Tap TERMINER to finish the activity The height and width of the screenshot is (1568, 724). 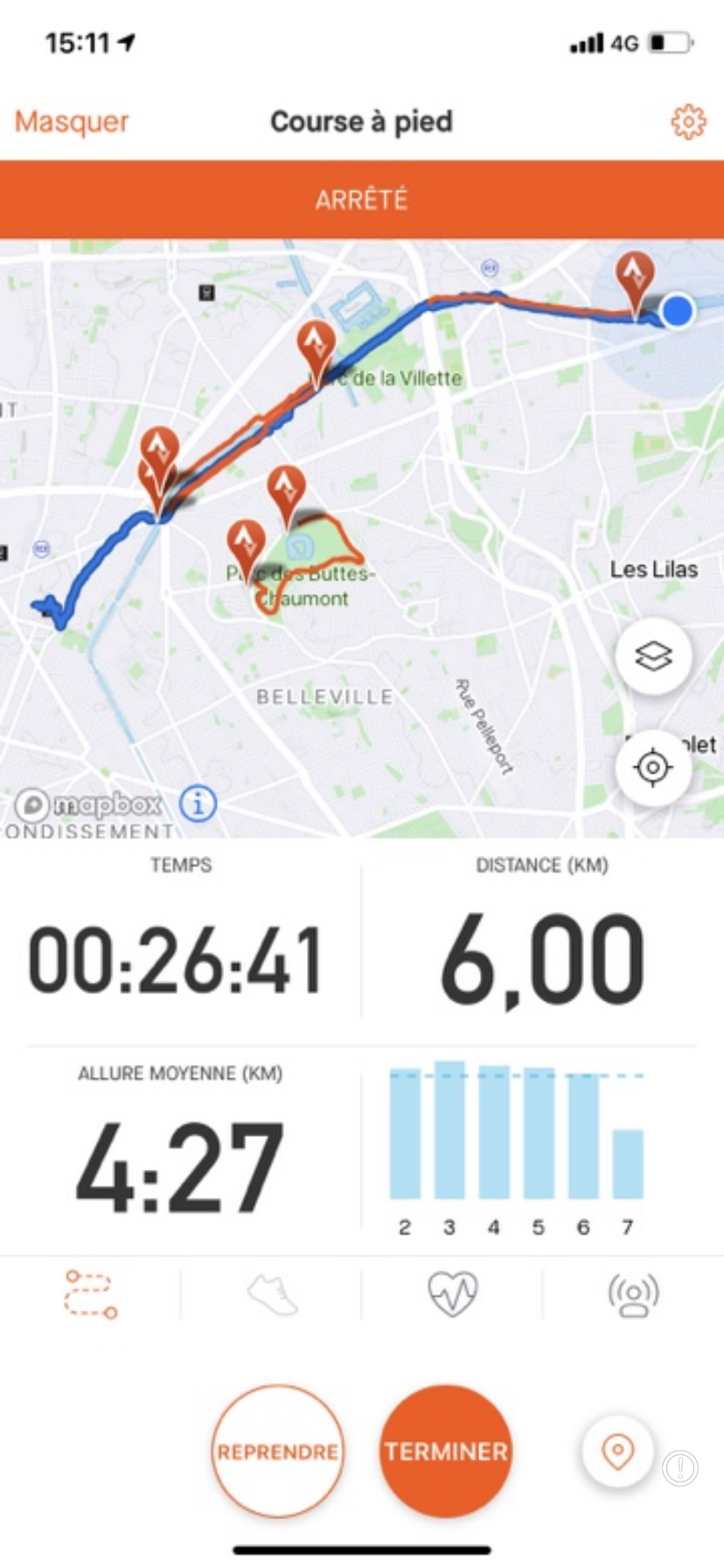446,1452
